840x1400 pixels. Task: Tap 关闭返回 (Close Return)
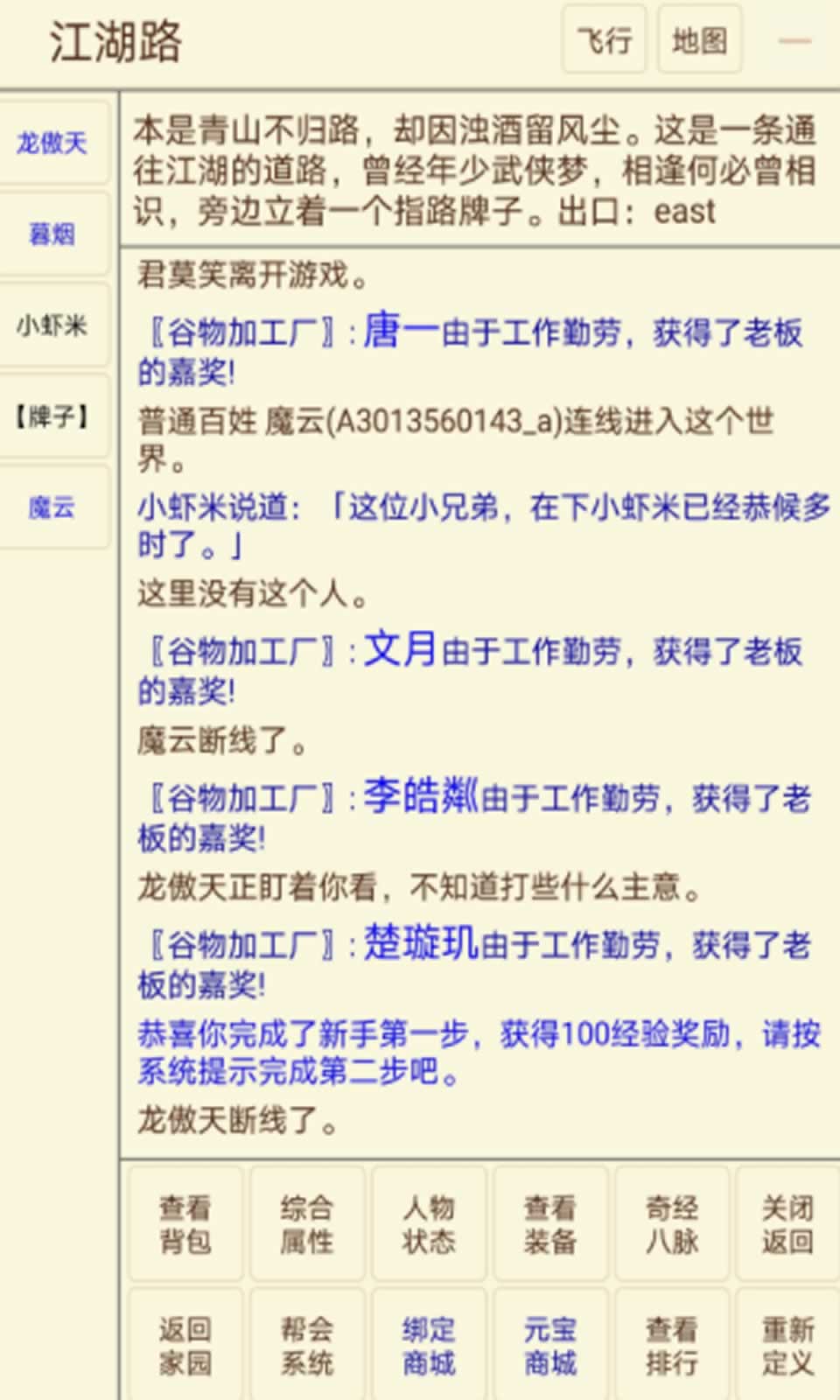788,1225
